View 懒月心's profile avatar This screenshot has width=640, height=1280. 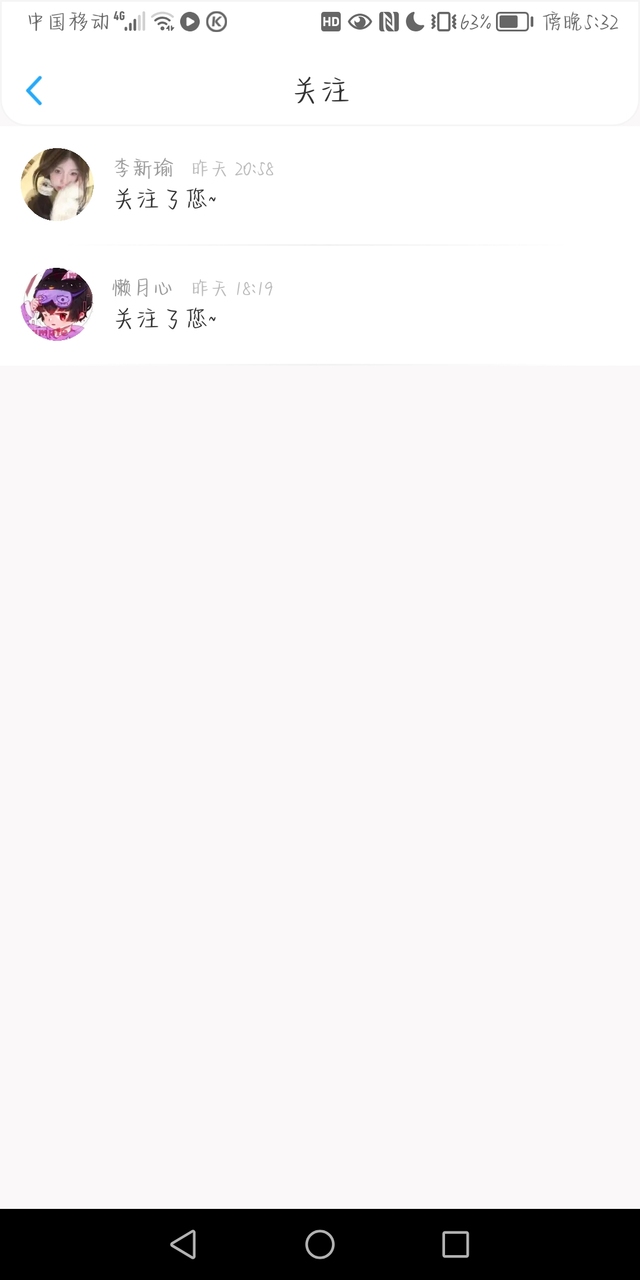point(57,304)
